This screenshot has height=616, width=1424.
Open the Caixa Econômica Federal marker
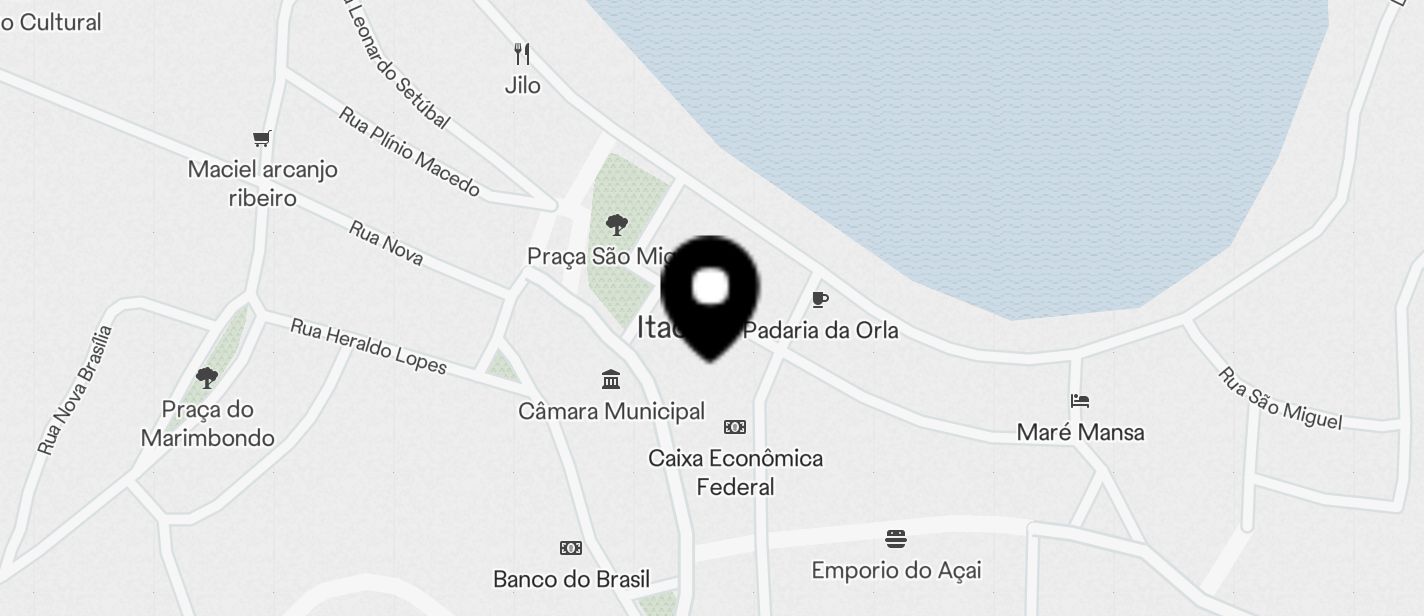click(735, 428)
